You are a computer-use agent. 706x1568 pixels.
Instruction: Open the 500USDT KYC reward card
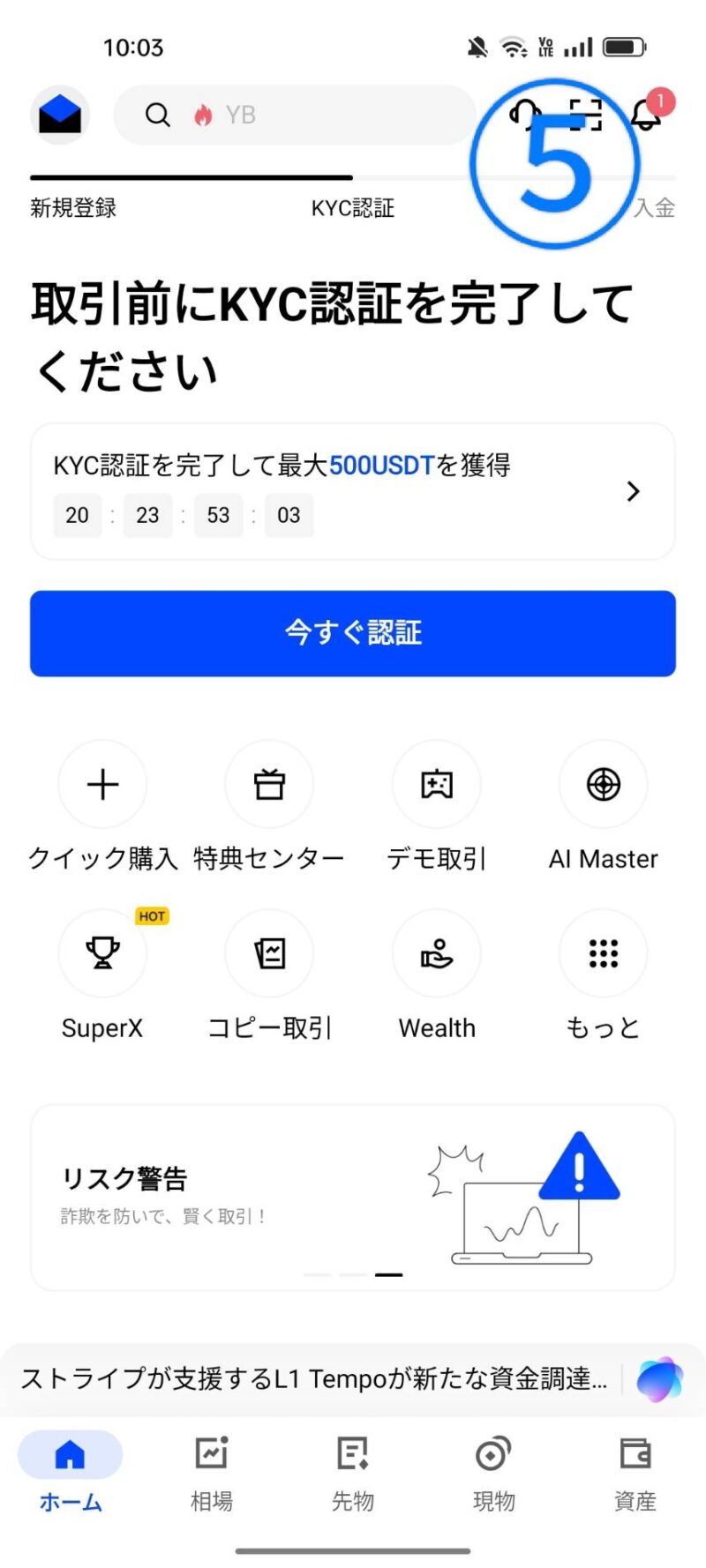pos(353,491)
